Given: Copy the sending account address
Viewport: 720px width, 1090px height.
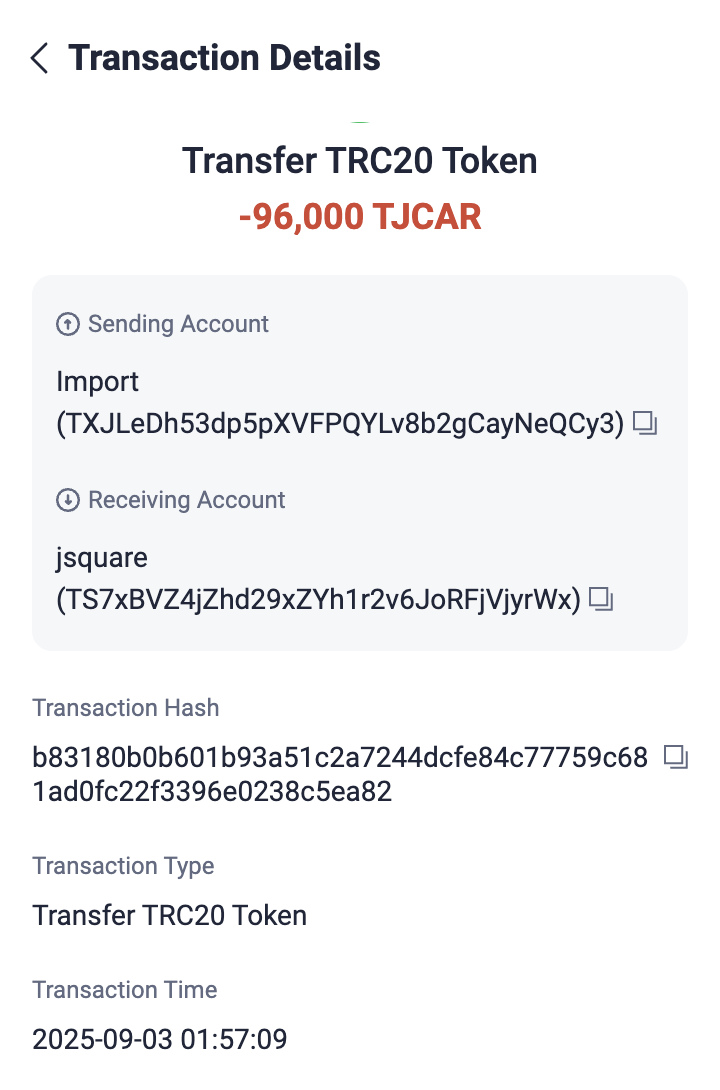Looking at the screenshot, I should click(x=646, y=424).
